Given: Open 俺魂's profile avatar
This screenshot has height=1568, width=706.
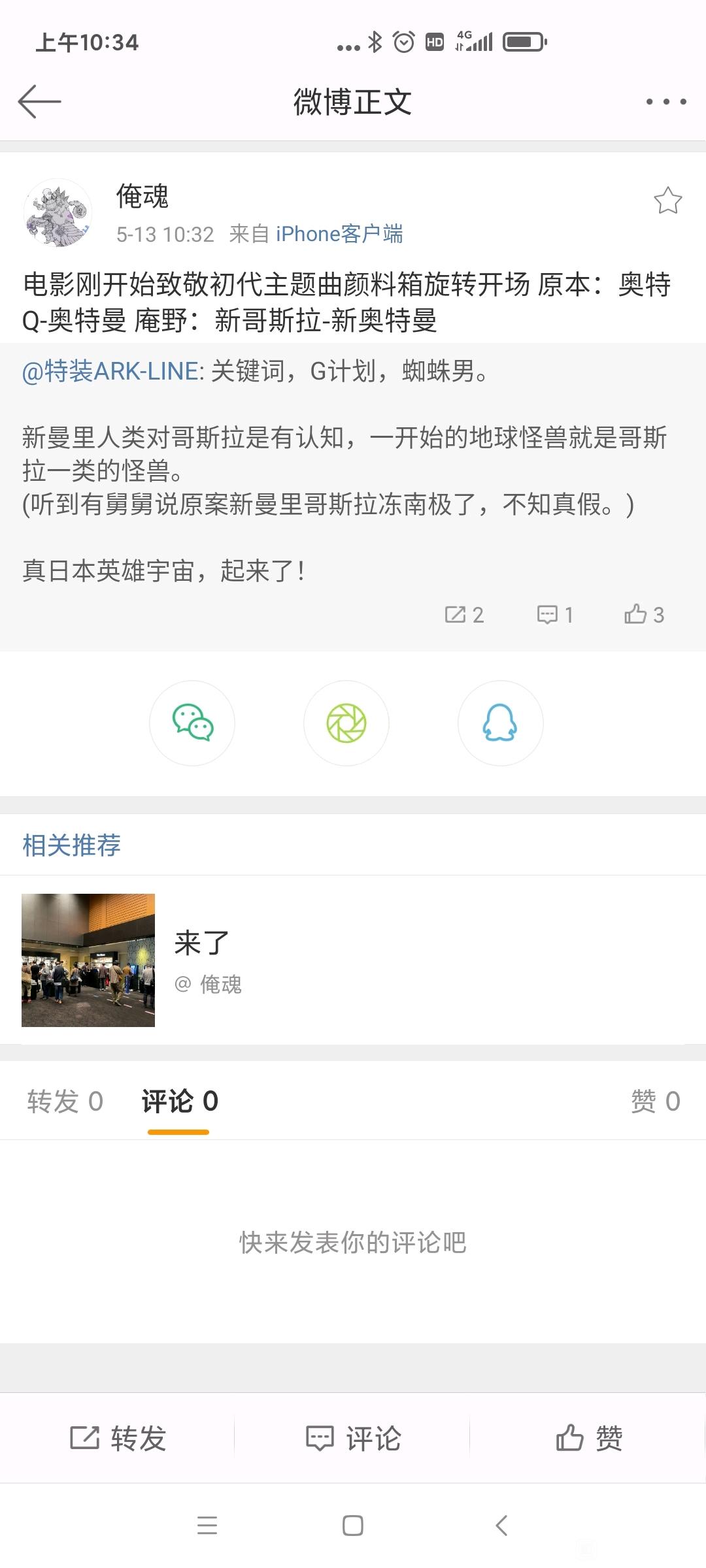Looking at the screenshot, I should click(58, 213).
